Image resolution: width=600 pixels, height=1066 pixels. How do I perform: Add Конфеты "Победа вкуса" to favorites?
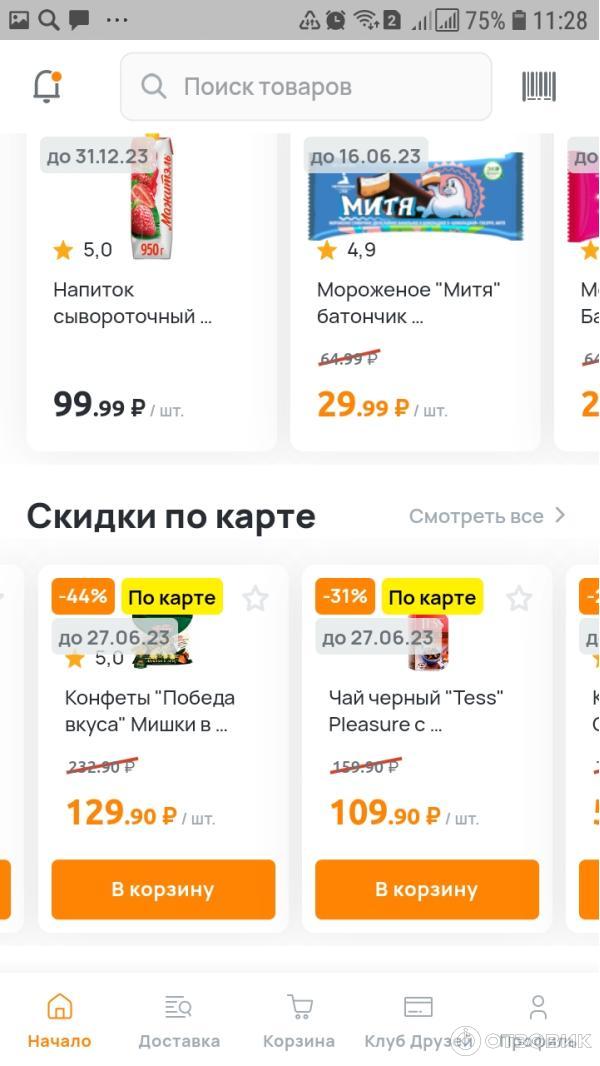pos(256,599)
